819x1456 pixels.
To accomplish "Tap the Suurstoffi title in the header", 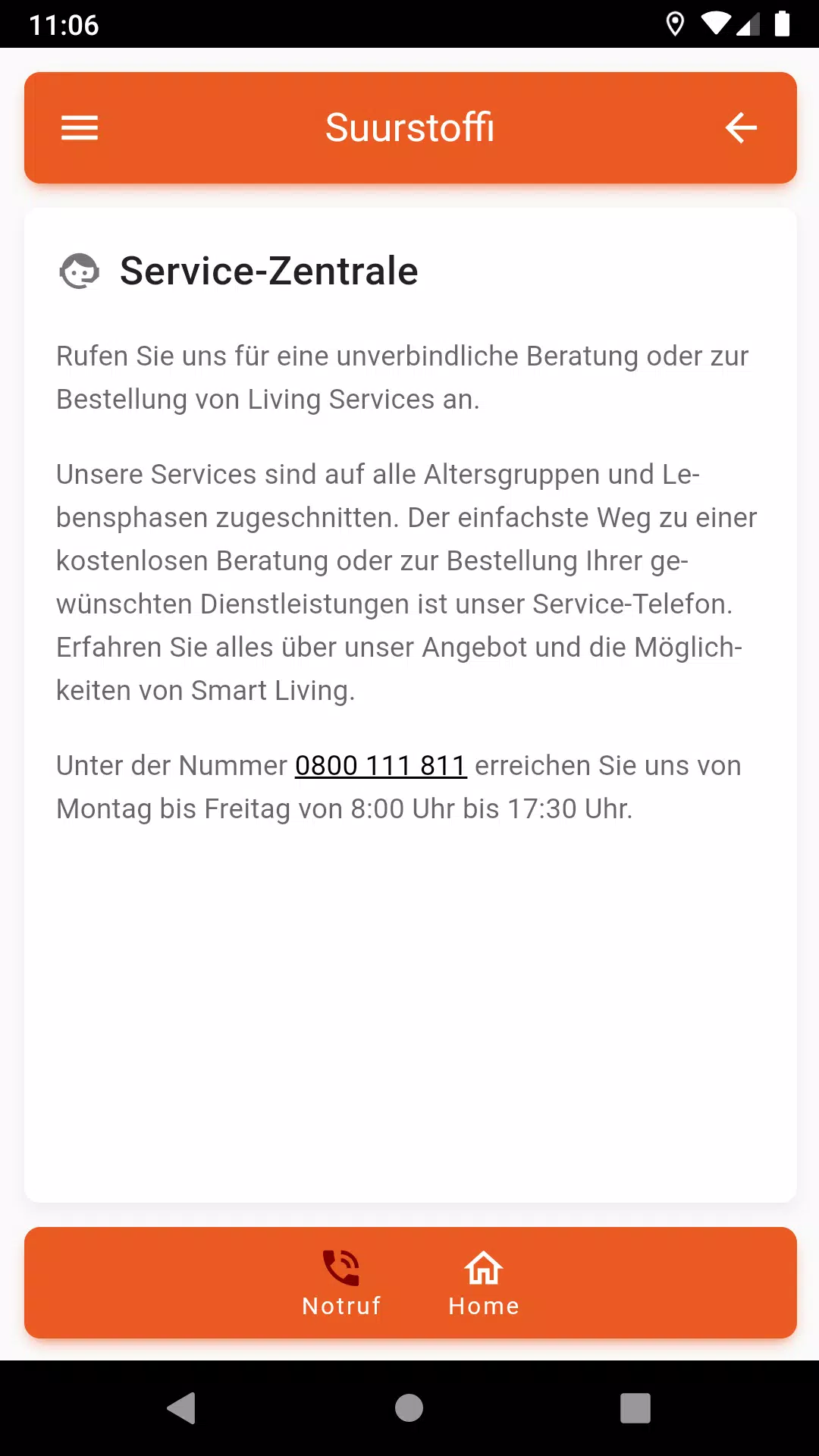I will tap(409, 127).
